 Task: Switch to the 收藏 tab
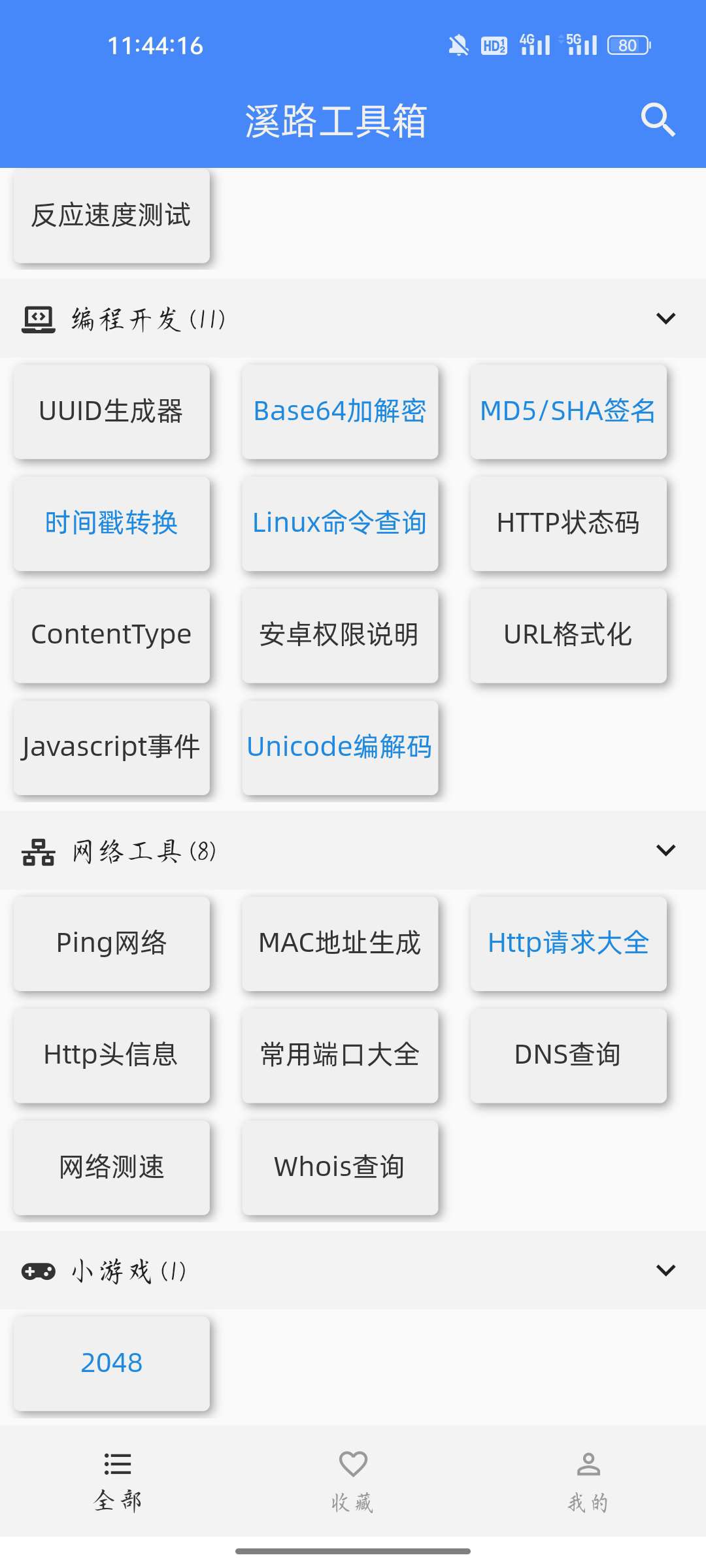point(353,1481)
